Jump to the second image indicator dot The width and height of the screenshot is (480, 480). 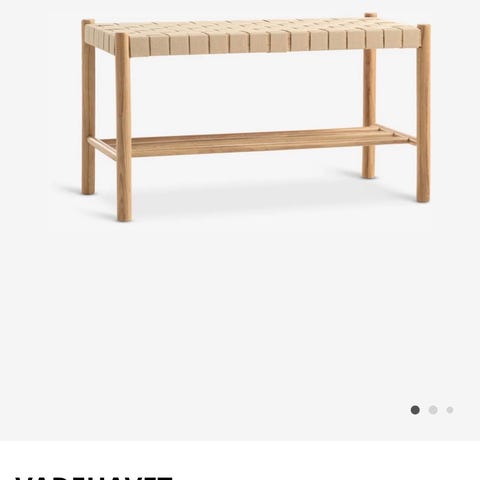pos(433,410)
